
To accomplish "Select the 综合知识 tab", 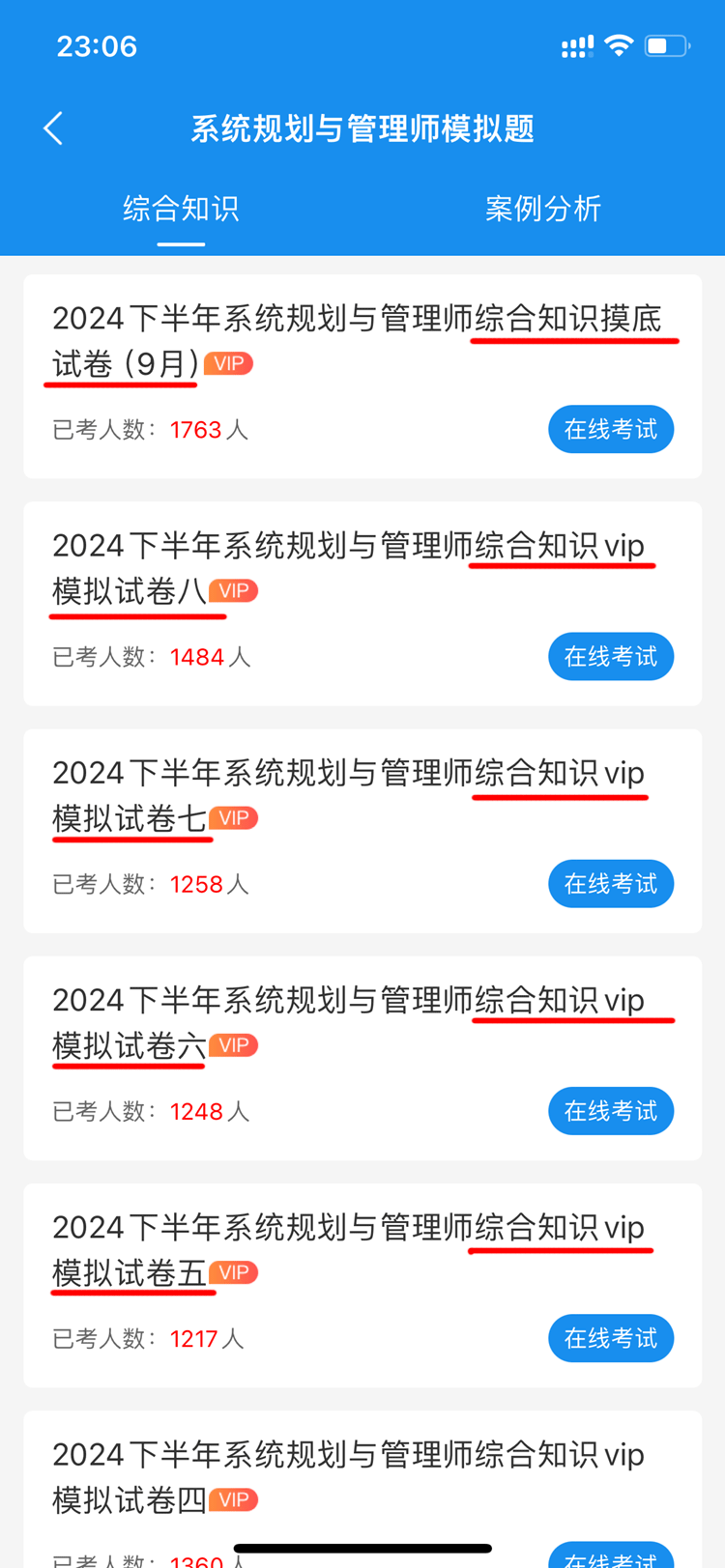I will (x=181, y=209).
